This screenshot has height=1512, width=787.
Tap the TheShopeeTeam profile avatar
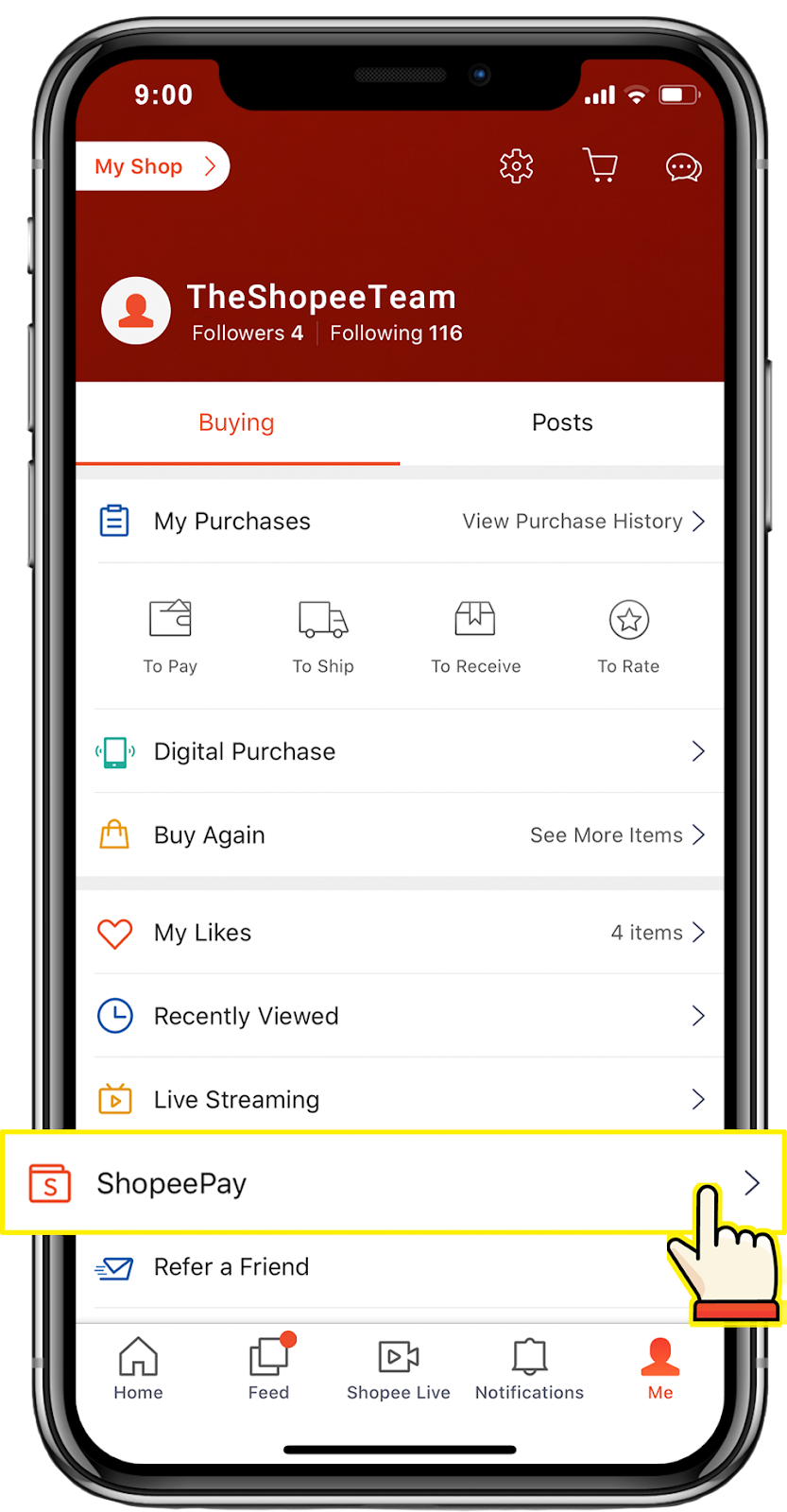point(136,311)
